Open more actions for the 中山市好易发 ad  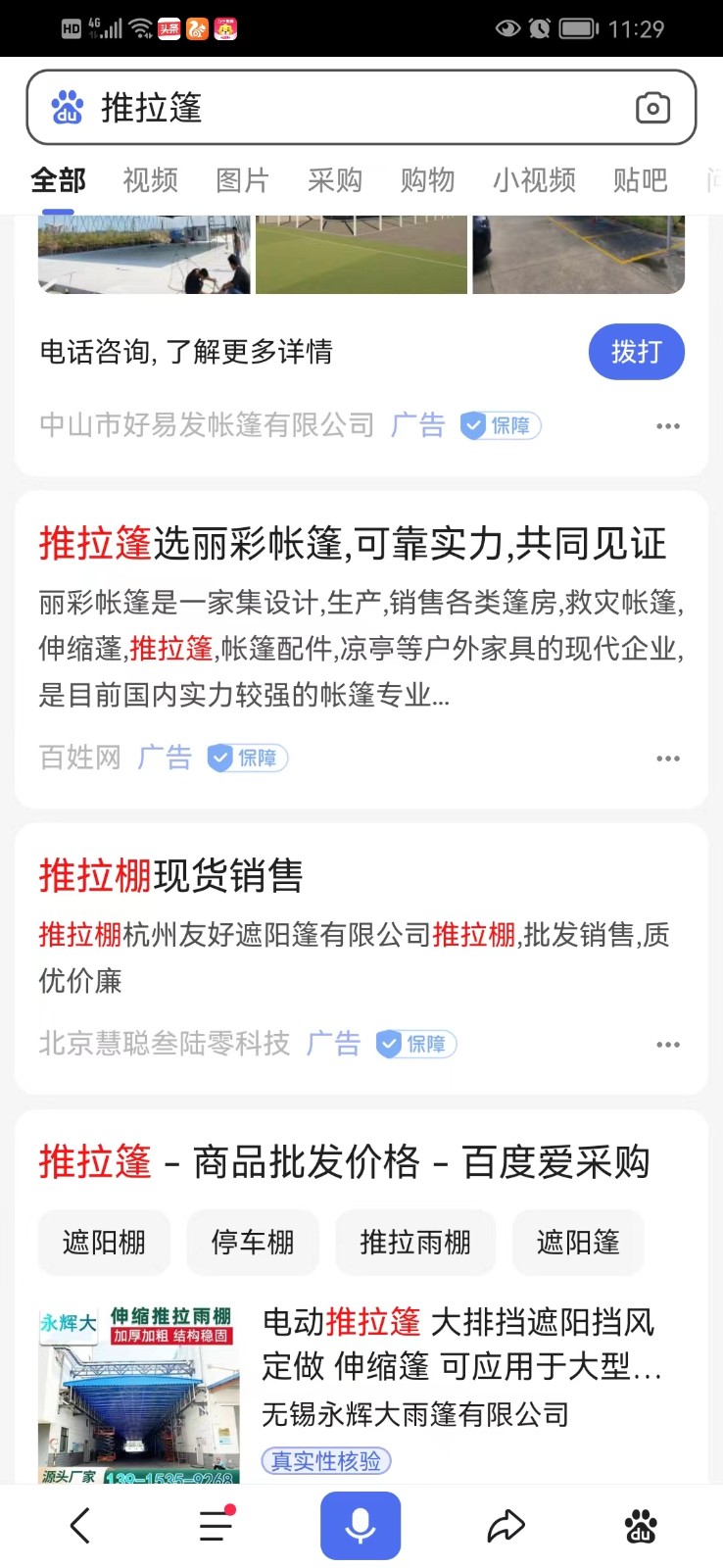point(668,425)
